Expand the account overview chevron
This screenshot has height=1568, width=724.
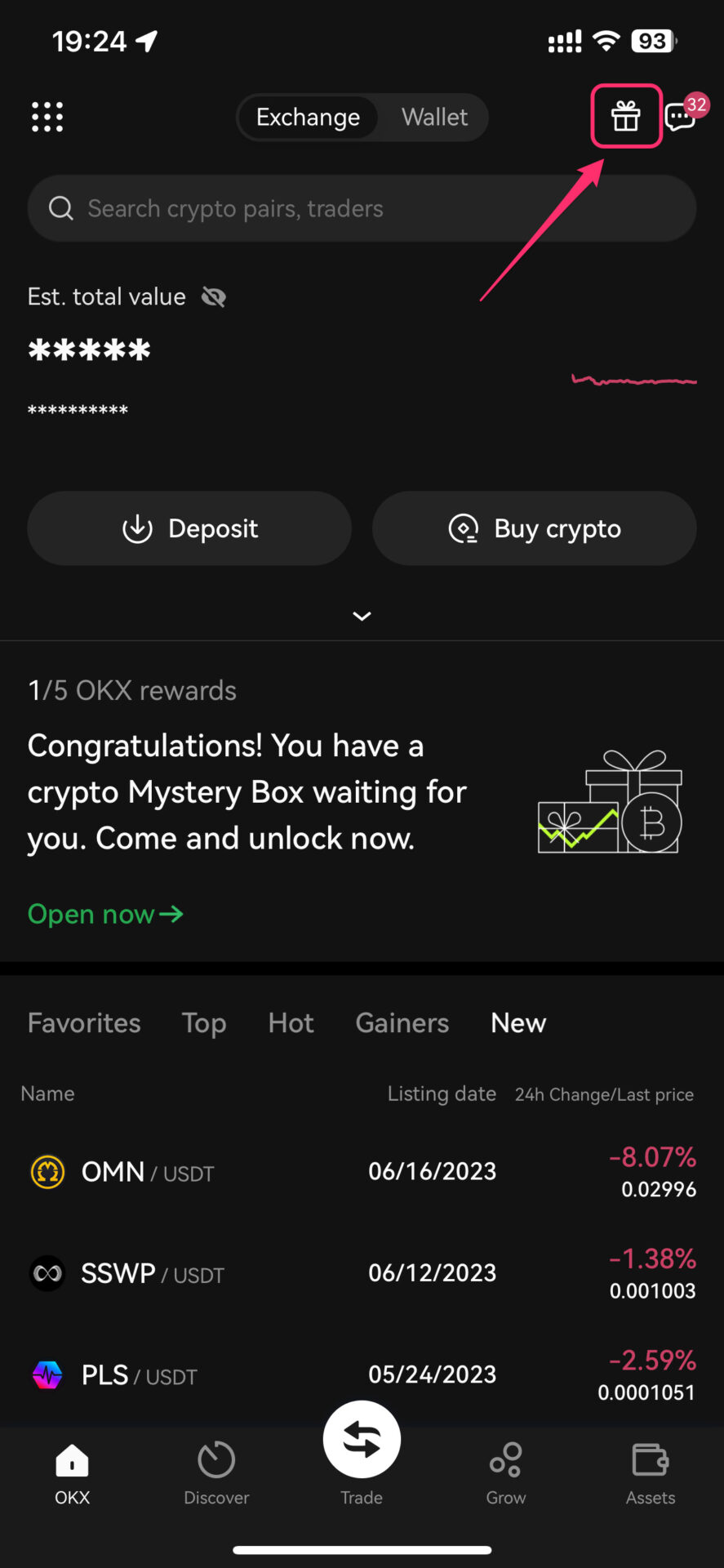pyautogui.click(x=362, y=616)
